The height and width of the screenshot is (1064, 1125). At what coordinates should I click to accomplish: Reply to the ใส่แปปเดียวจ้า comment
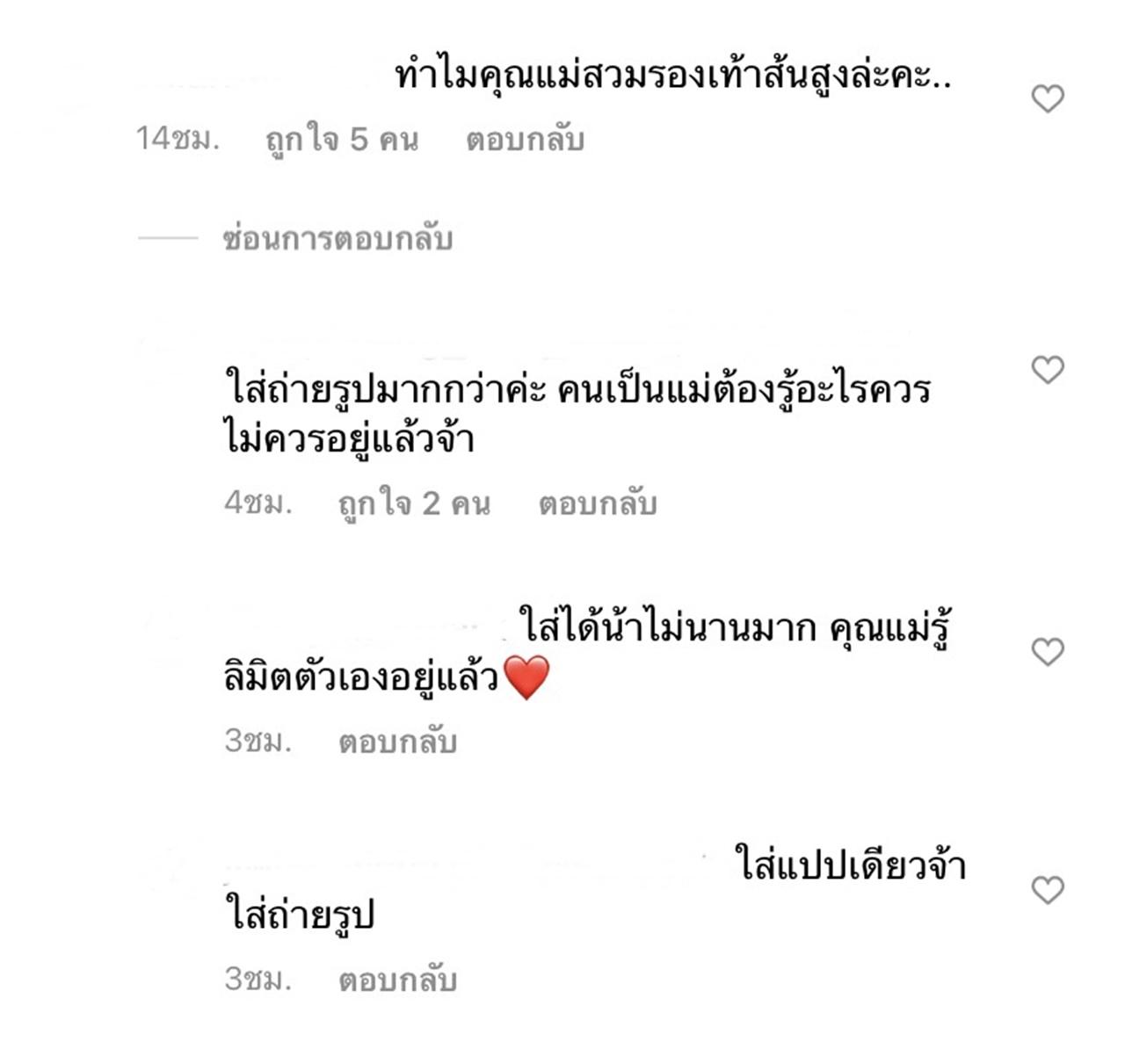[397, 980]
